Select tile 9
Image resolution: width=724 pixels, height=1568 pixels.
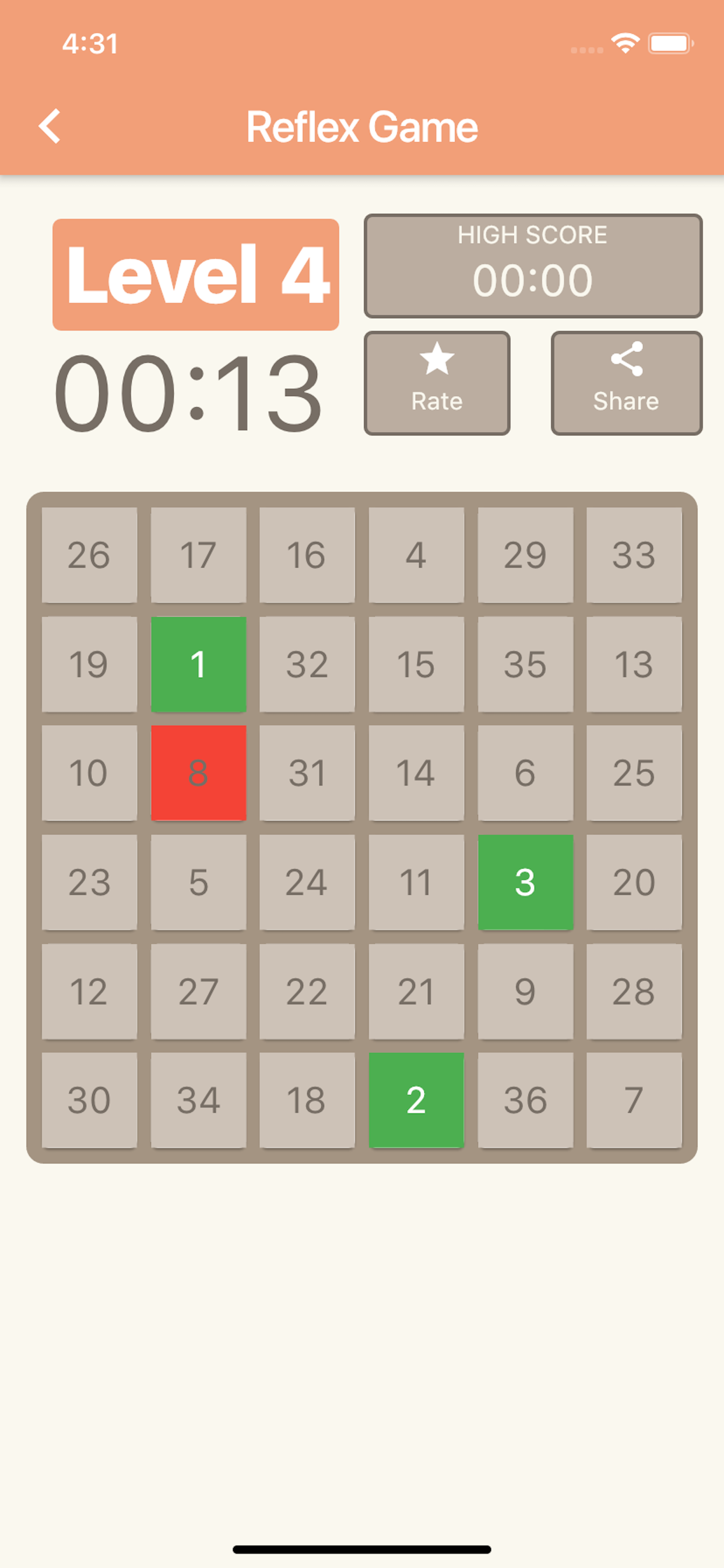(526, 991)
